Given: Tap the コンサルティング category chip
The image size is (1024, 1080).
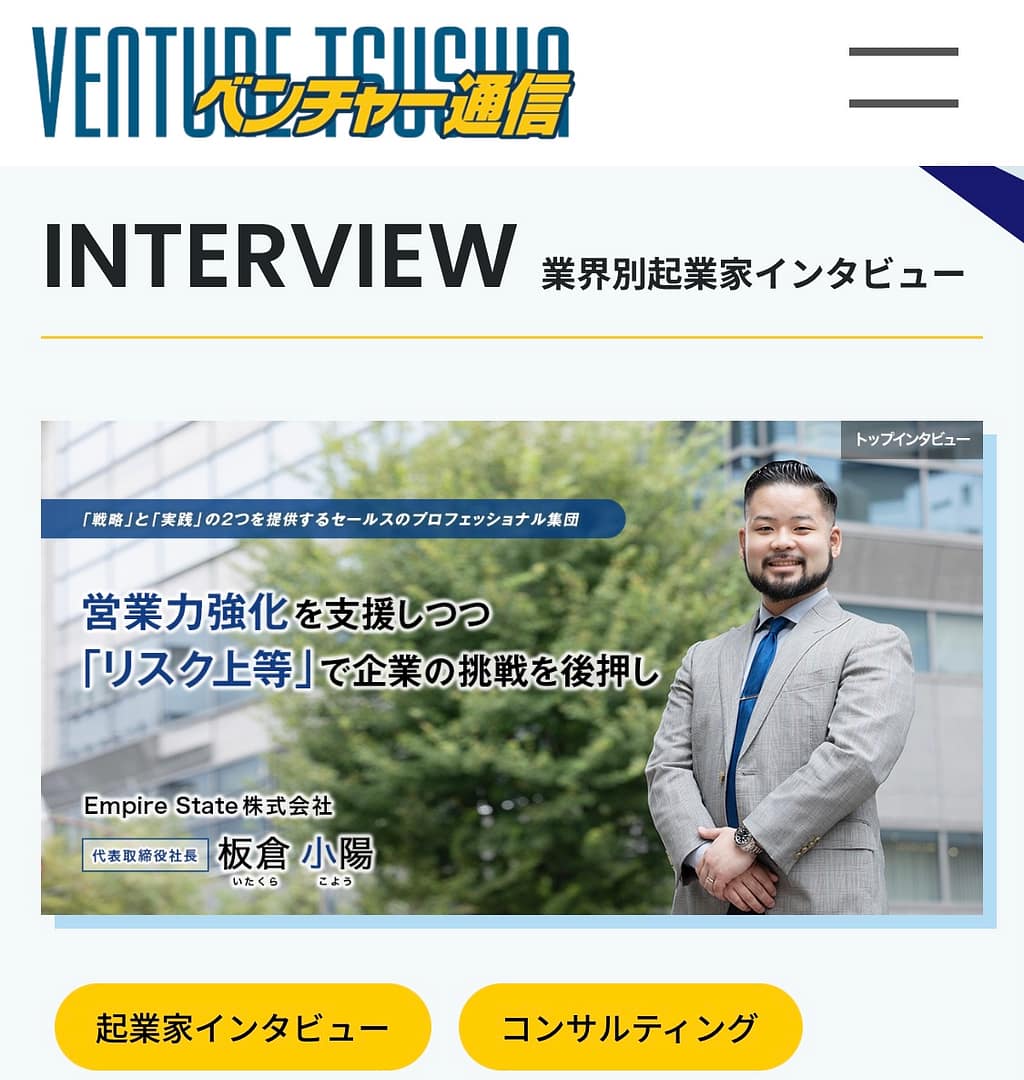Looking at the screenshot, I should tap(630, 1027).
